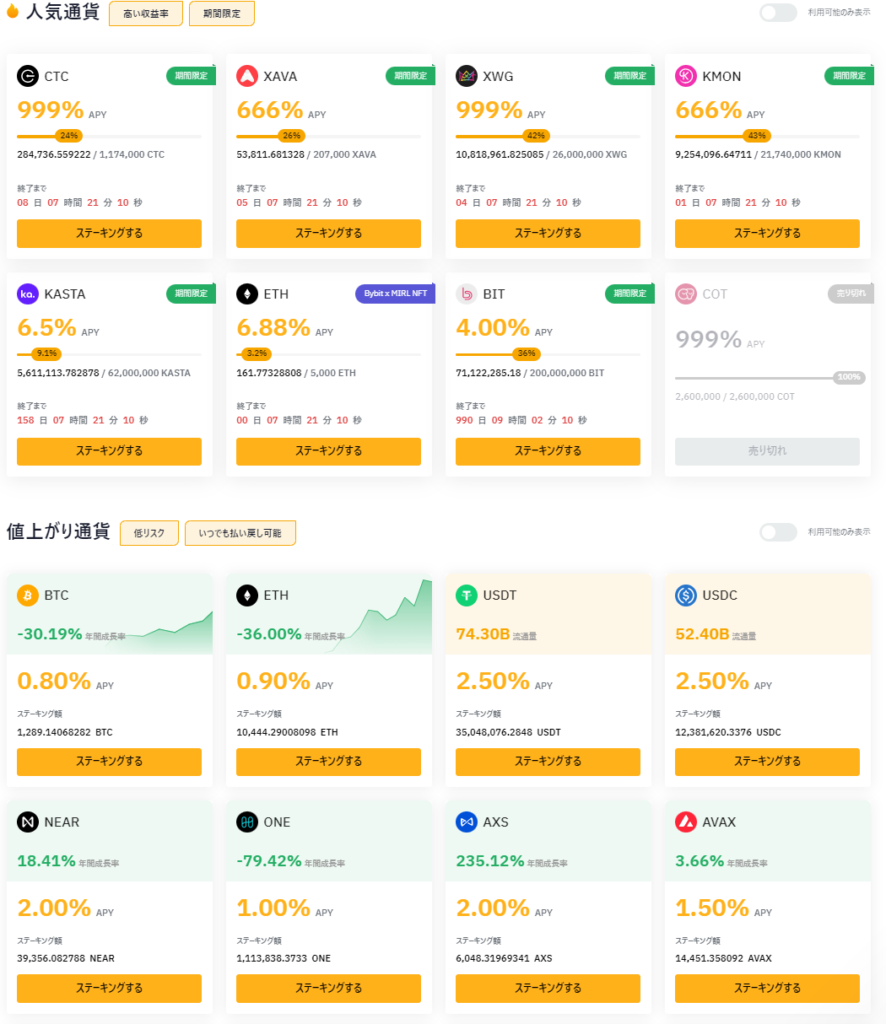The height and width of the screenshot is (1024, 886).
Task: Stake ETH at 6.88% APY
Action: coord(328,451)
